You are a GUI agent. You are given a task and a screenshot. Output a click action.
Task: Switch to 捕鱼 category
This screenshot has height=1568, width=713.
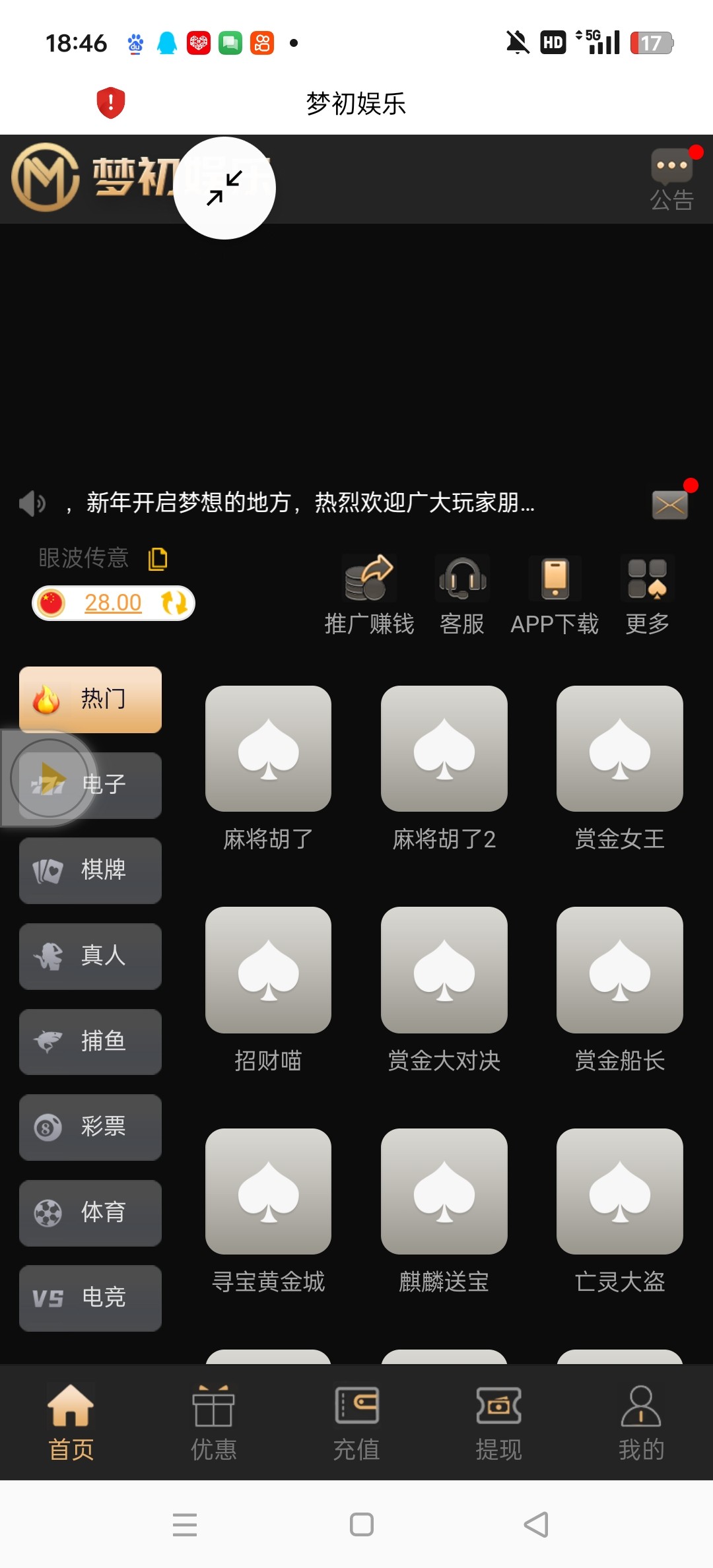click(90, 1041)
